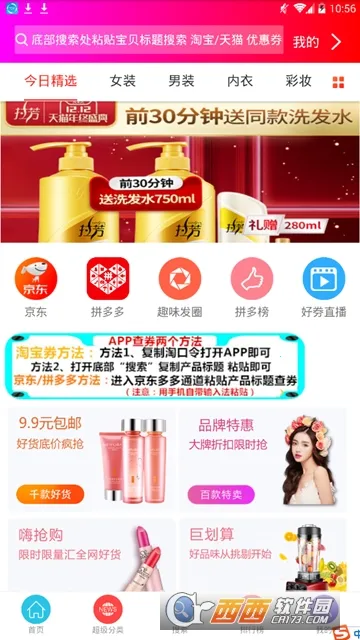This screenshot has height=640, width=360.
Task: Switch to the 男装 tab
Action: click(181, 81)
